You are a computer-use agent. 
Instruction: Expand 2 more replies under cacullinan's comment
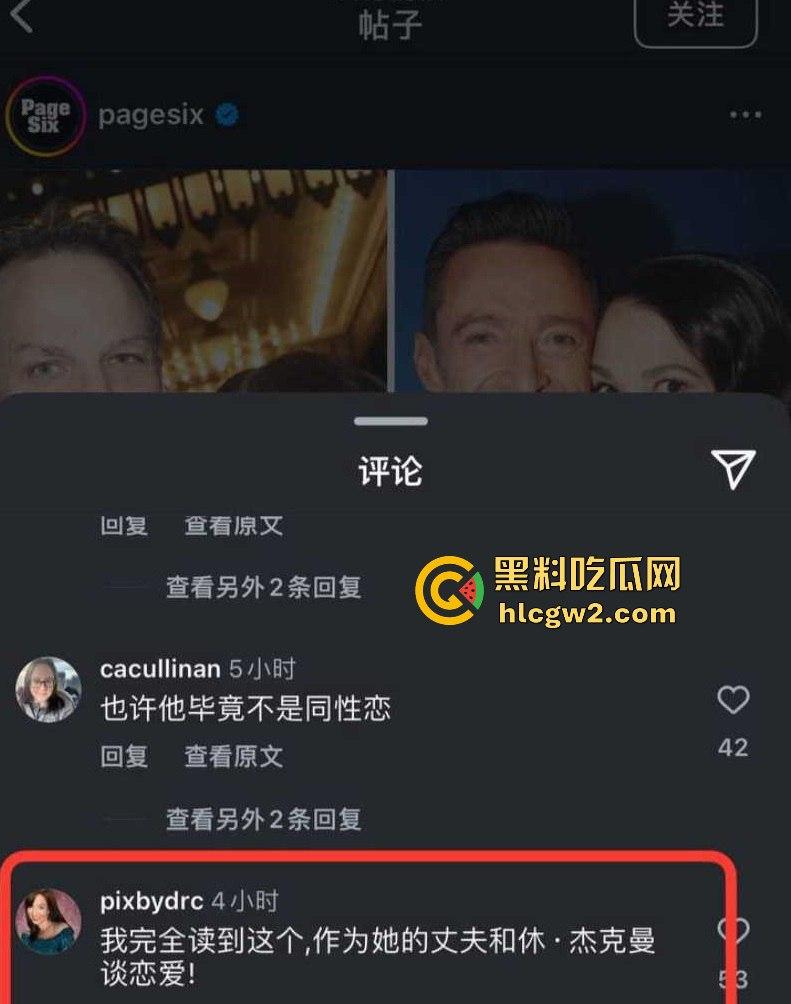point(263,820)
